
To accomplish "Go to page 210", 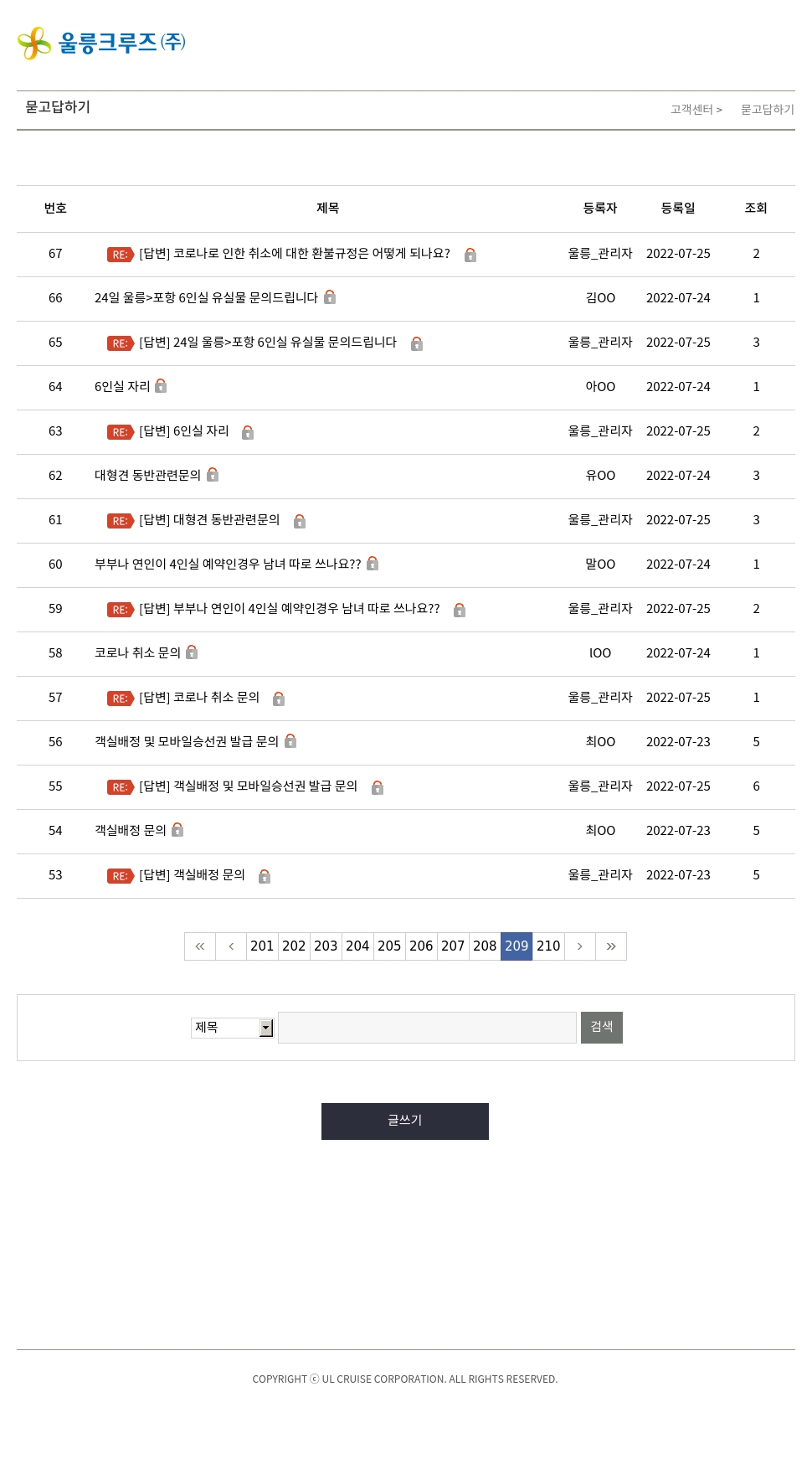I will click(x=548, y=946).
